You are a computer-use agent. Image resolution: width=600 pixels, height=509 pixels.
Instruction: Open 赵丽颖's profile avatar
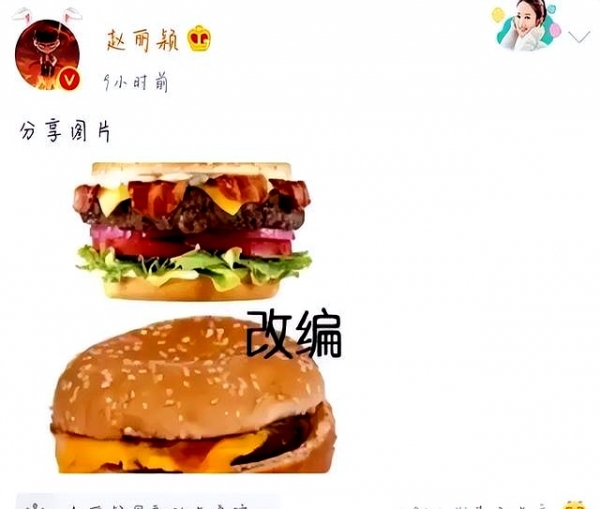point(47,56)
